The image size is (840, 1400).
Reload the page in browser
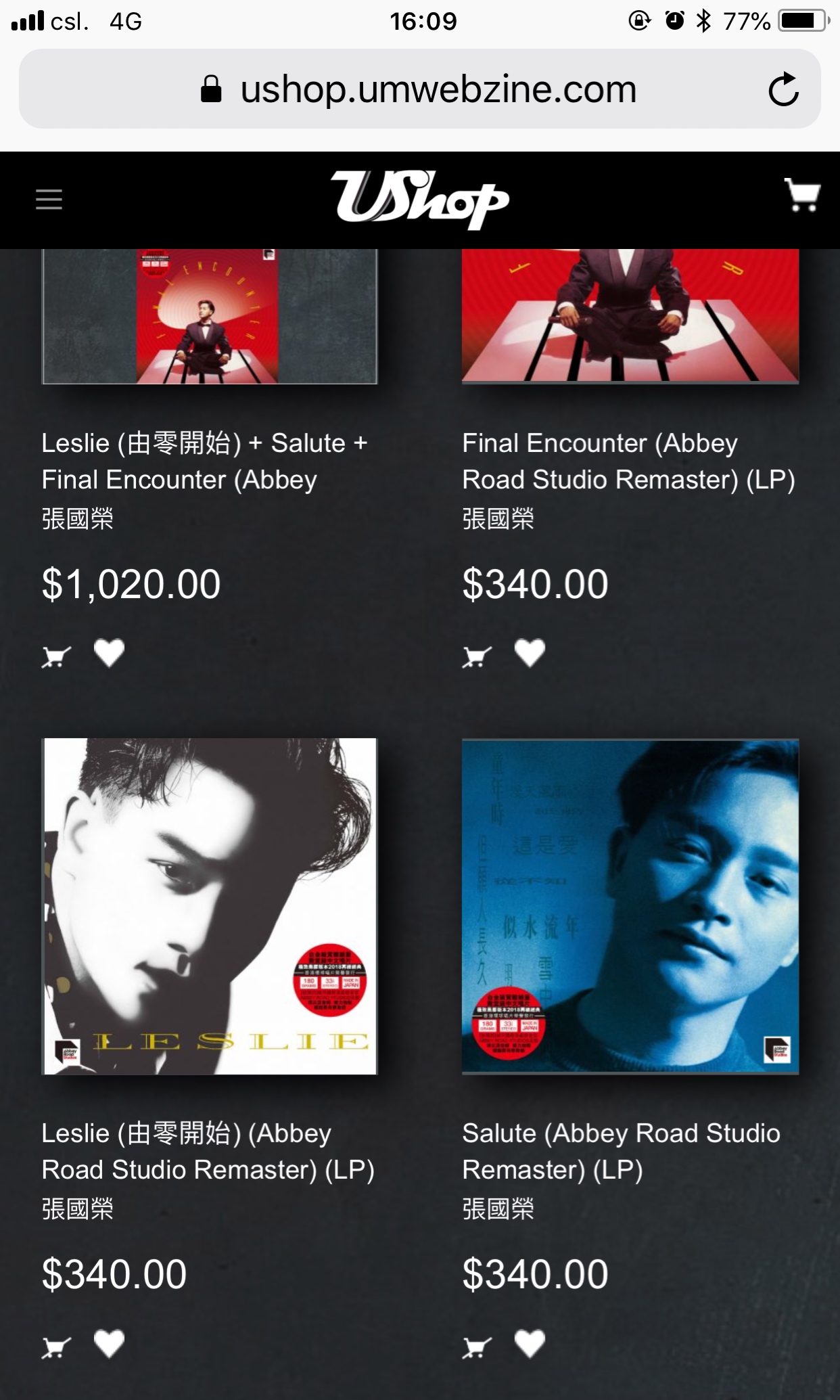tap(783, 89)
